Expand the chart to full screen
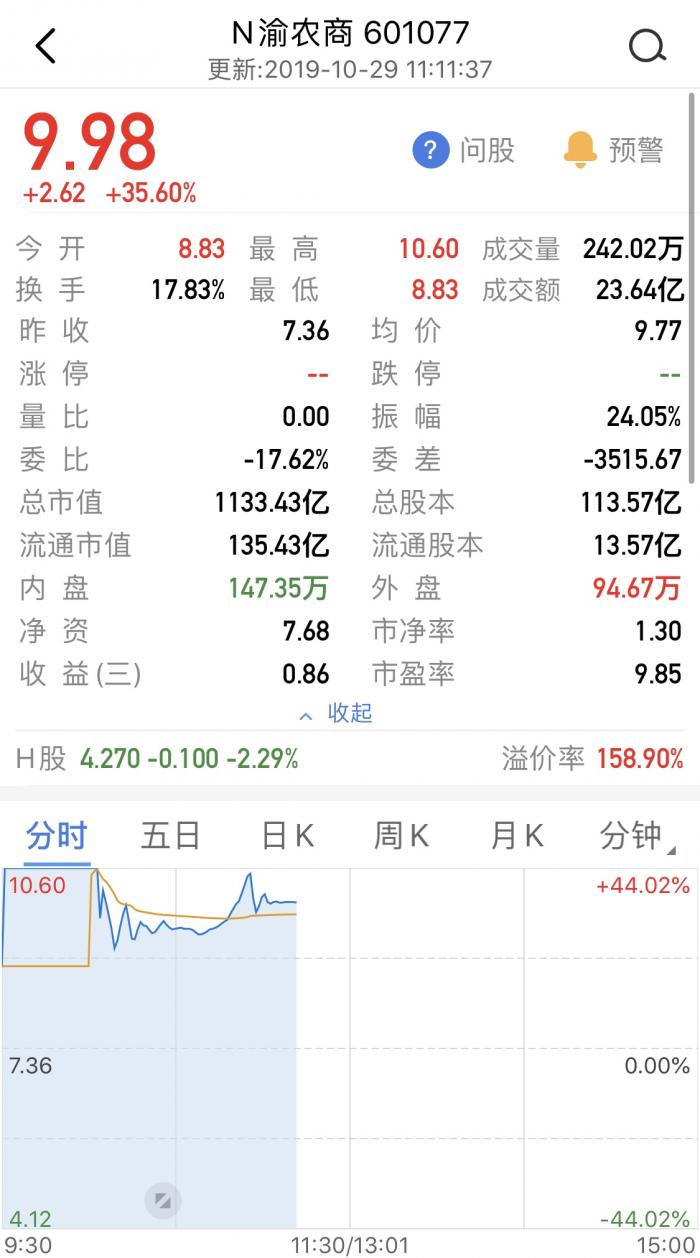 [163, 1200]
